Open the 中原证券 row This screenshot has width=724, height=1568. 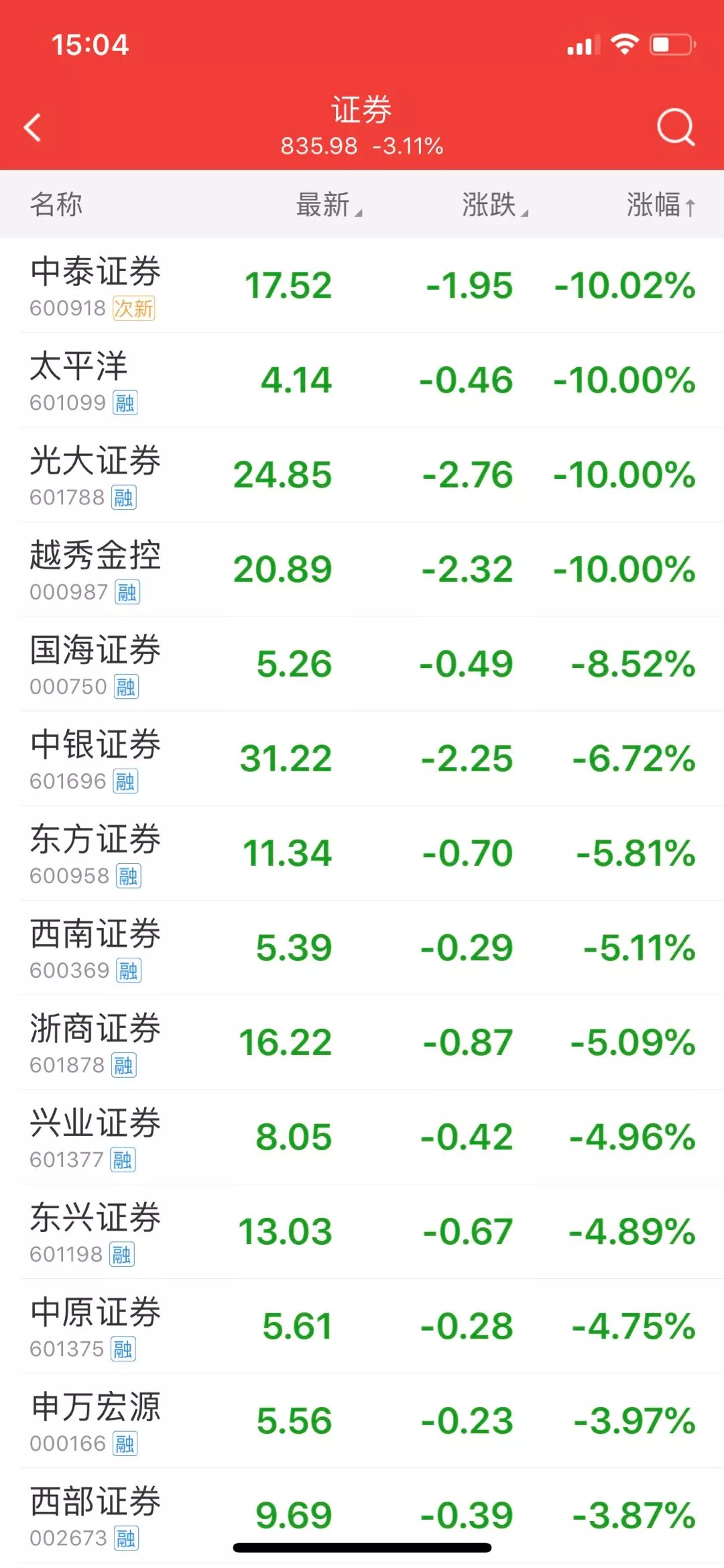click(x=362, y=1325)
